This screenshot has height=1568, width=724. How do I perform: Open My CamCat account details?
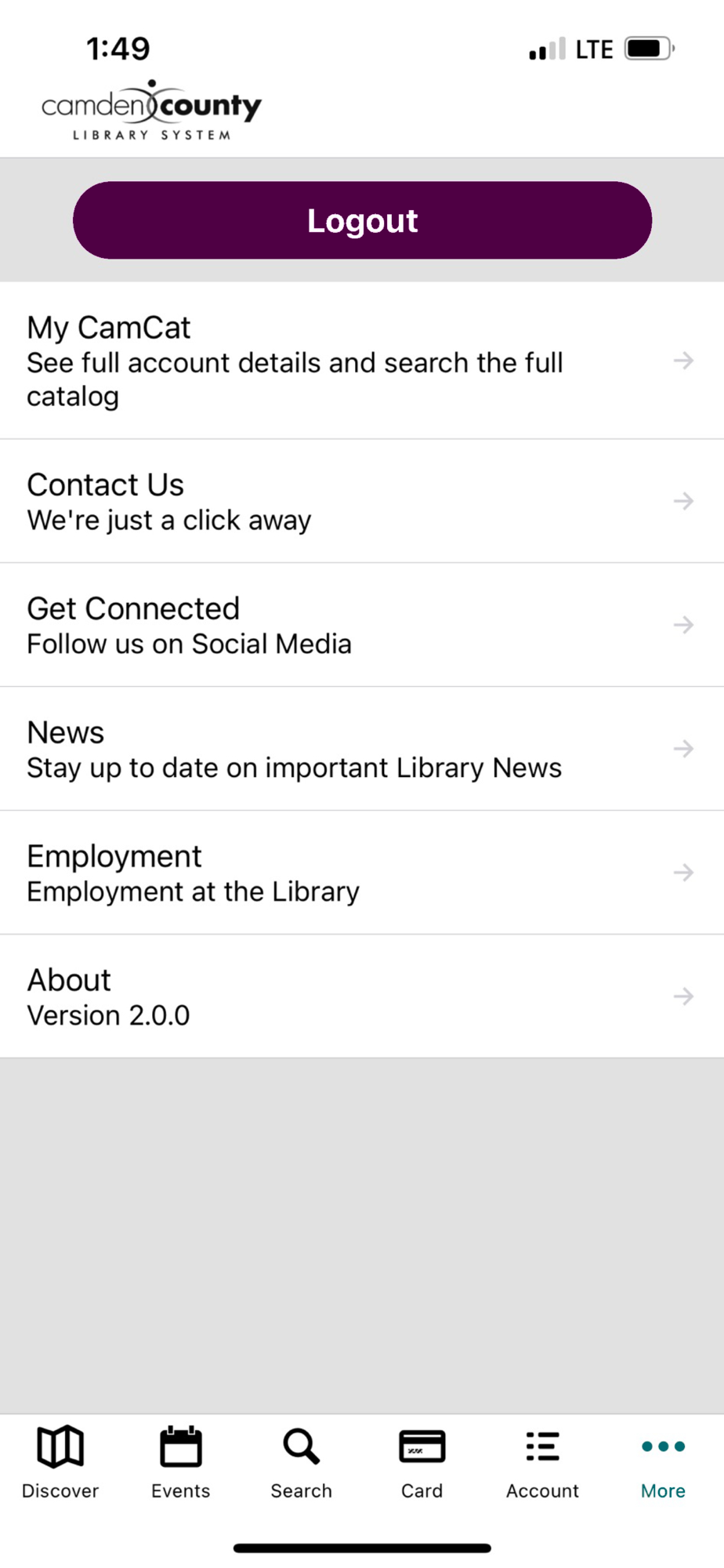tap(362, 361)
